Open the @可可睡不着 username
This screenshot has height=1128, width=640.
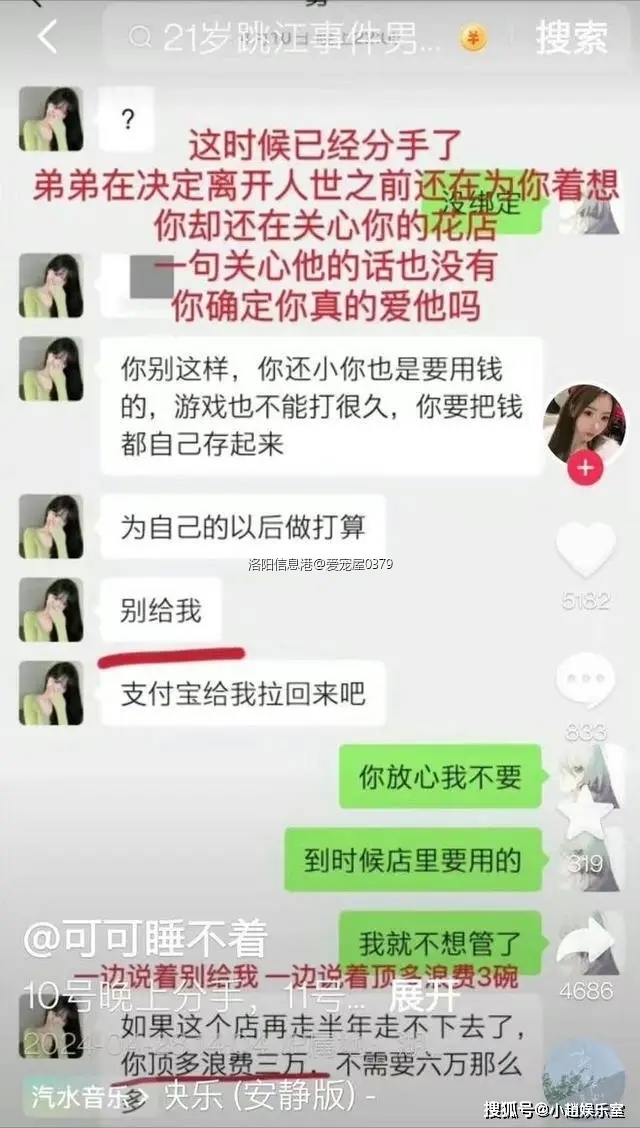tap(145, 940)
